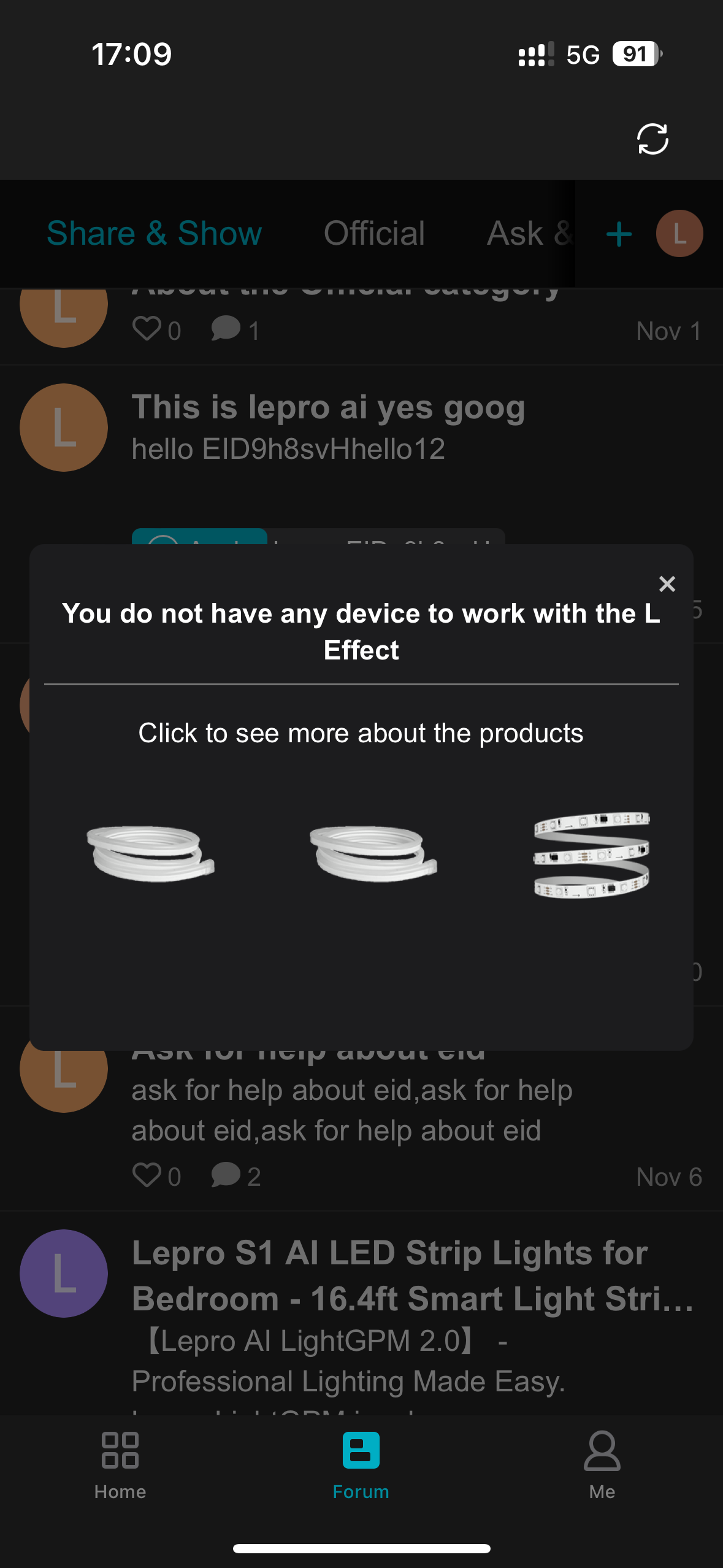
Task: Open the first neon rope light product
Action: [x=151, y=854]
